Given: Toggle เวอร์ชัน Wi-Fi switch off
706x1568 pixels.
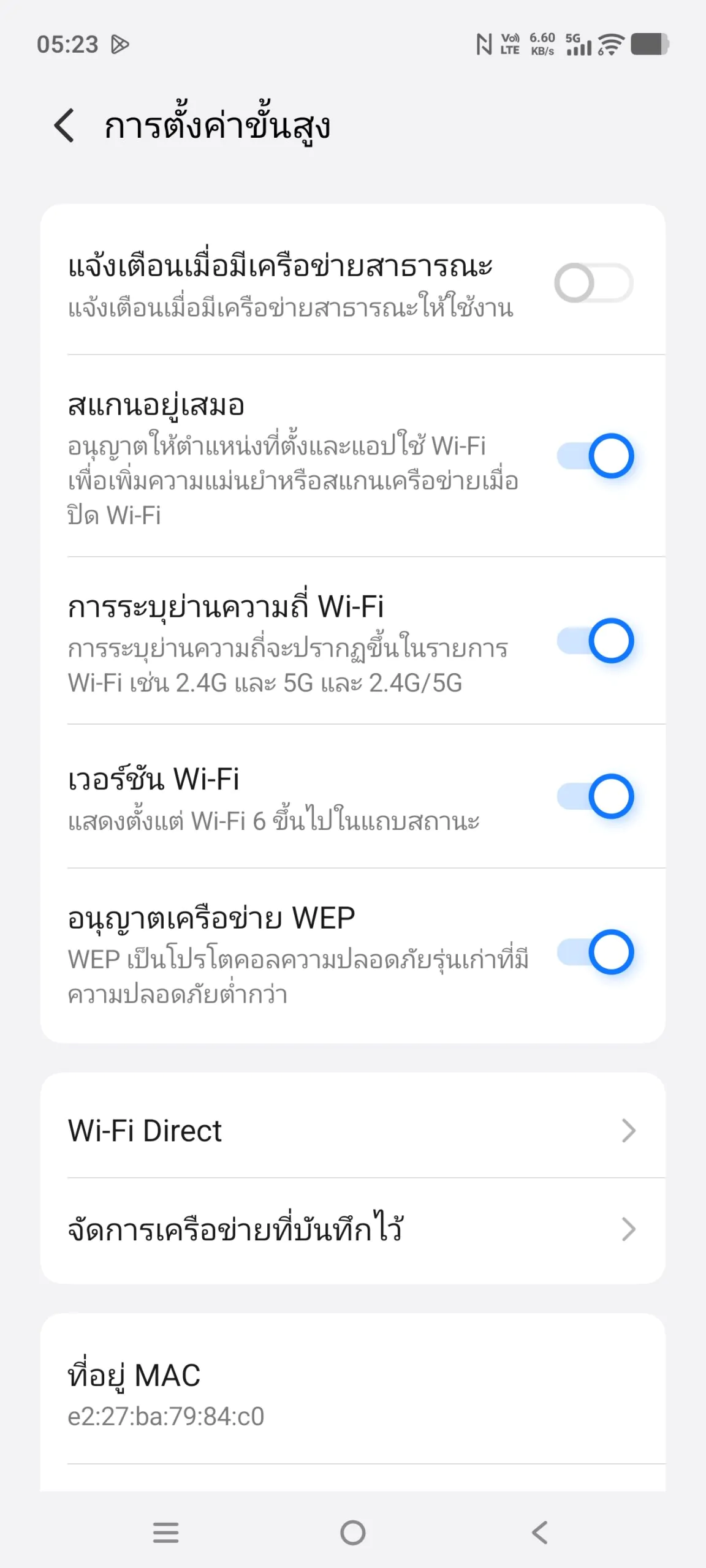Looking at the screenshot, I should tap(594, 796).
